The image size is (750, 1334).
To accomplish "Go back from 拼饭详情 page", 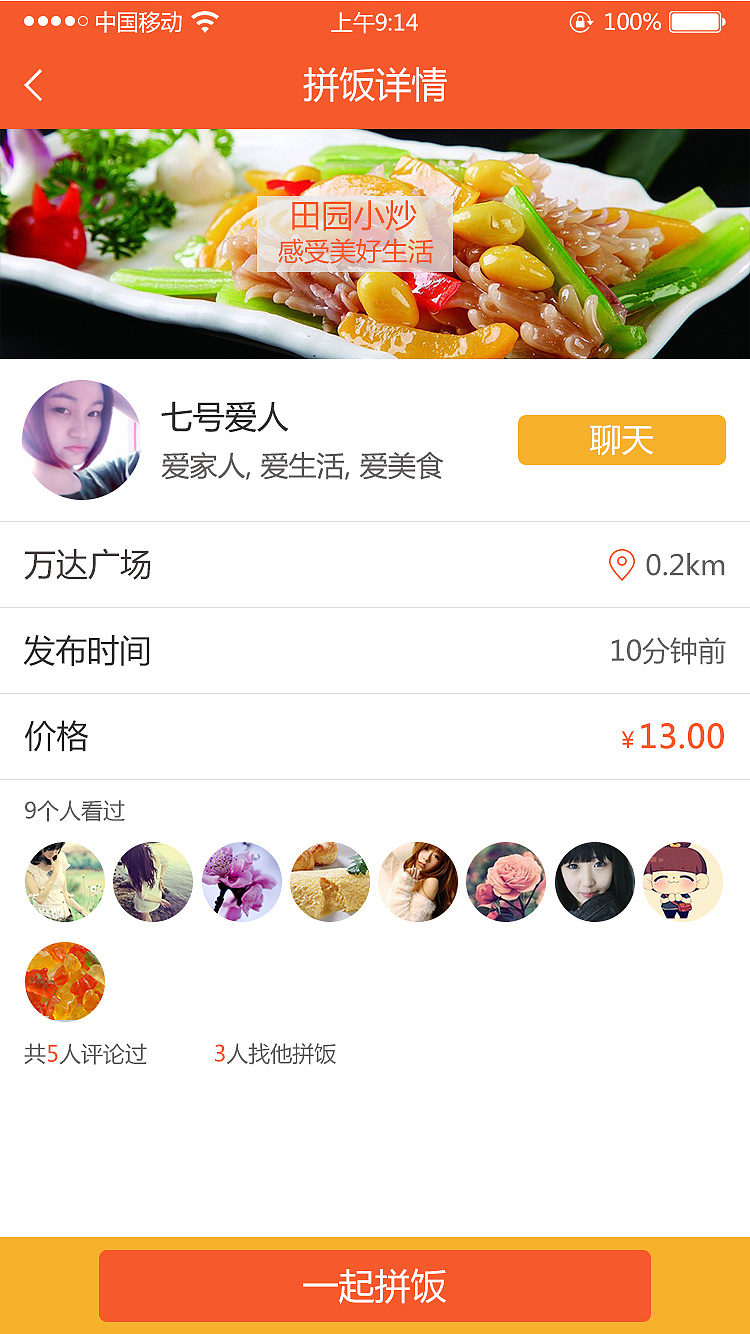I will point(34,85).
